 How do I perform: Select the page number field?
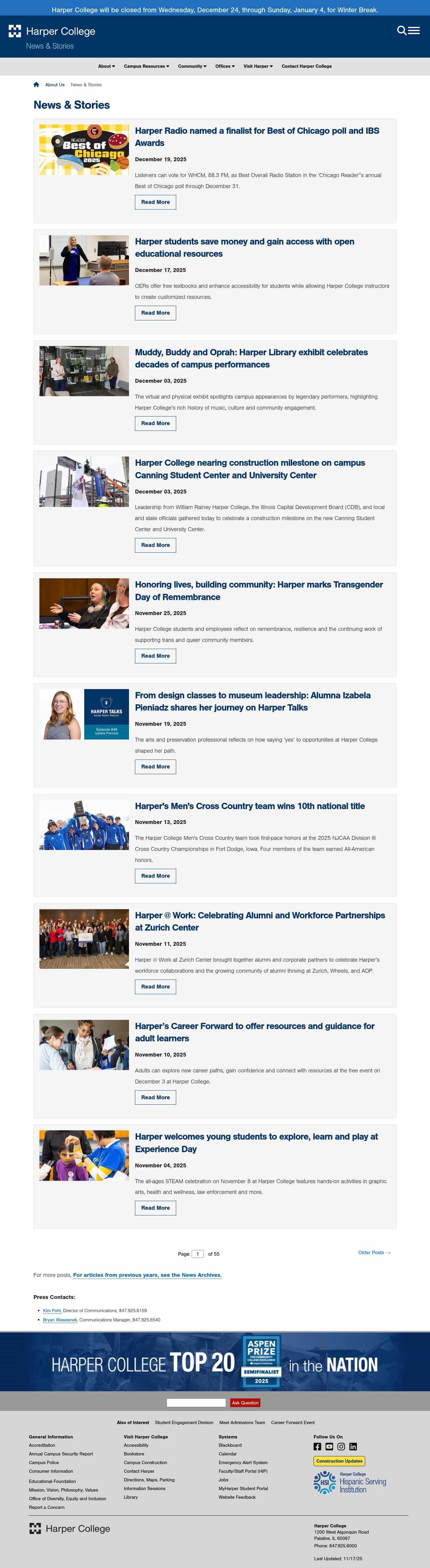click(198, 1254)
